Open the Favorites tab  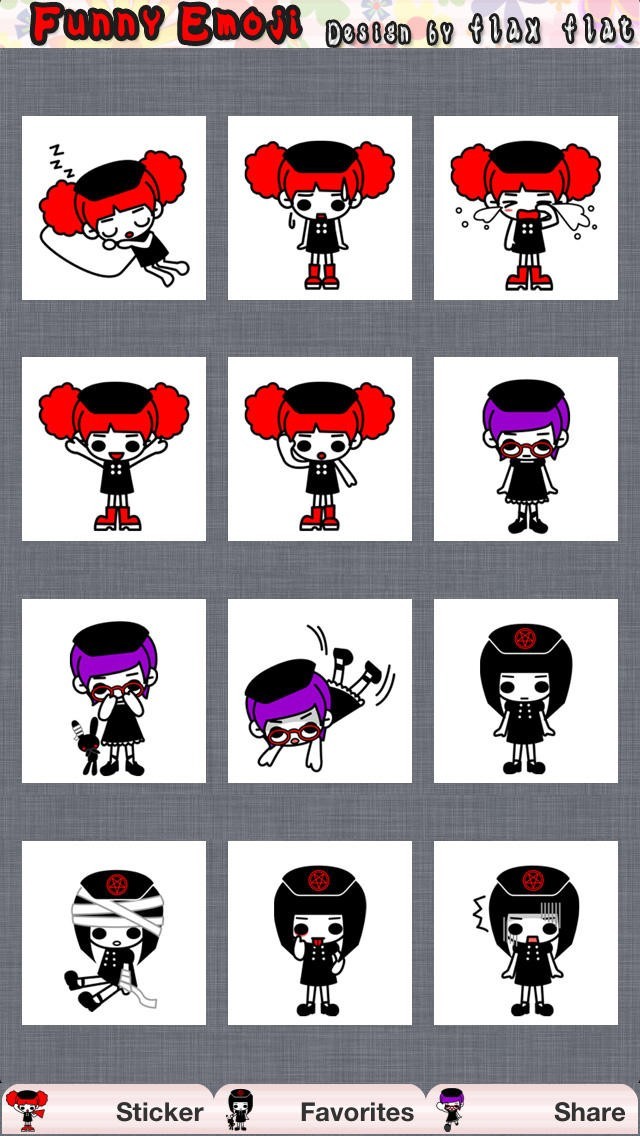point(320,1111)
